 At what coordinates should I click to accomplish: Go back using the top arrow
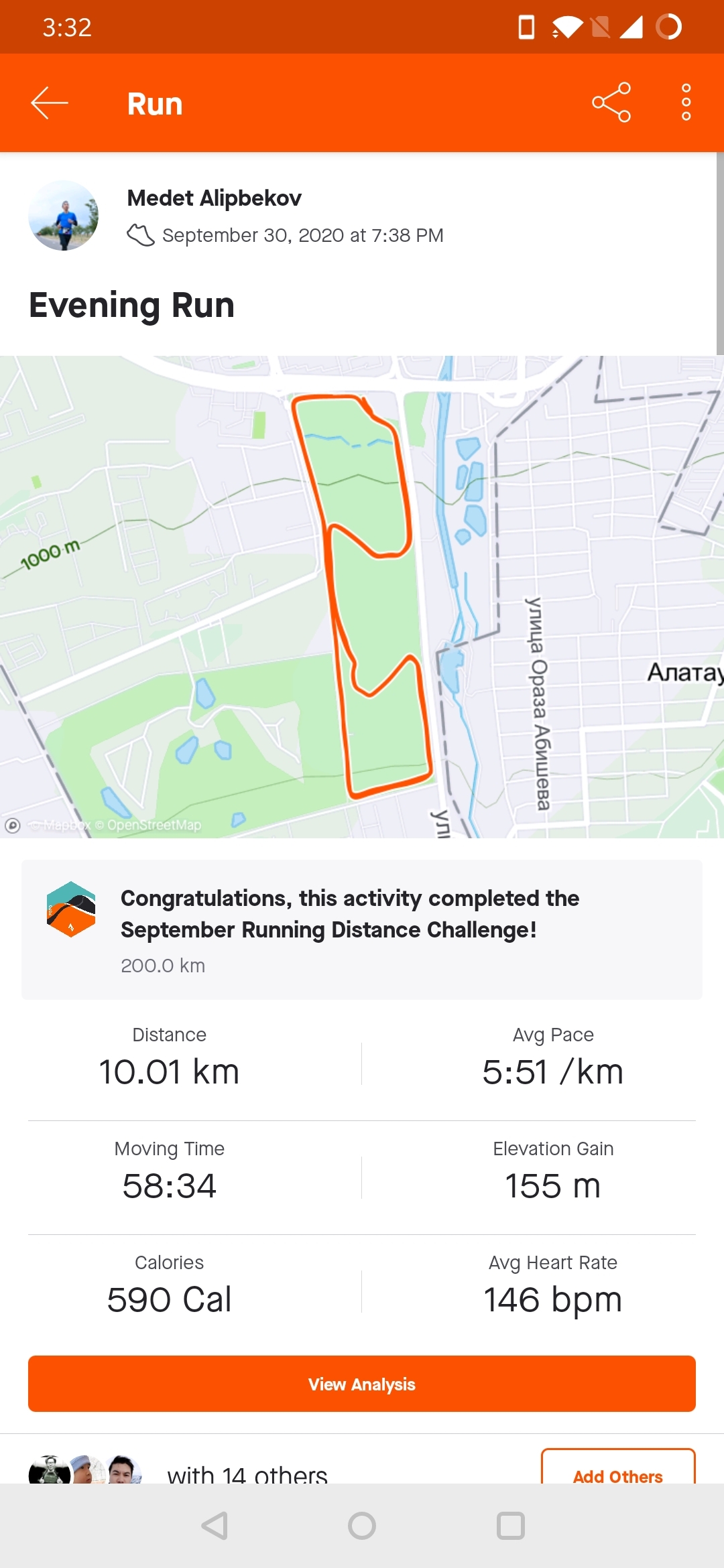tap(50, 103)
